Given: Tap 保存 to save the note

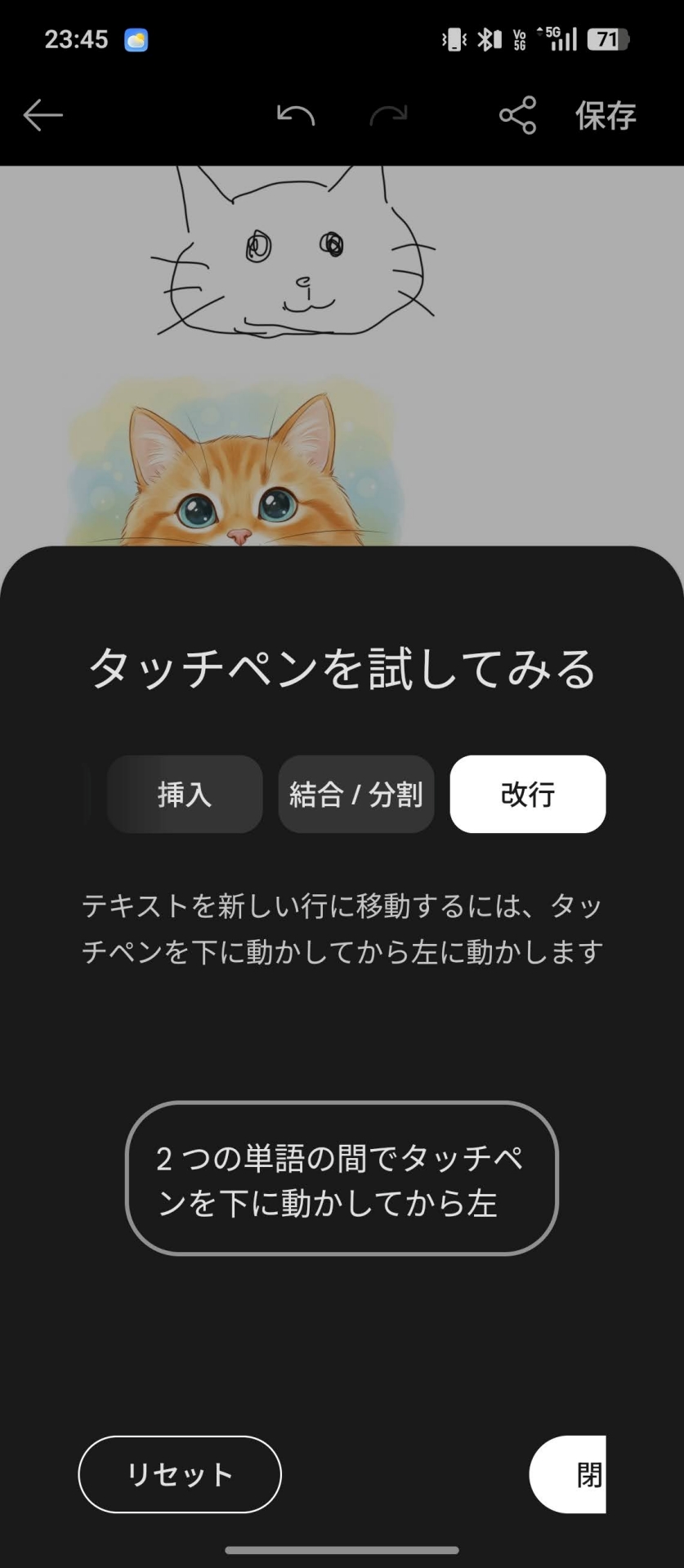Looking at the screenshot, I should [x=606, y=115].
